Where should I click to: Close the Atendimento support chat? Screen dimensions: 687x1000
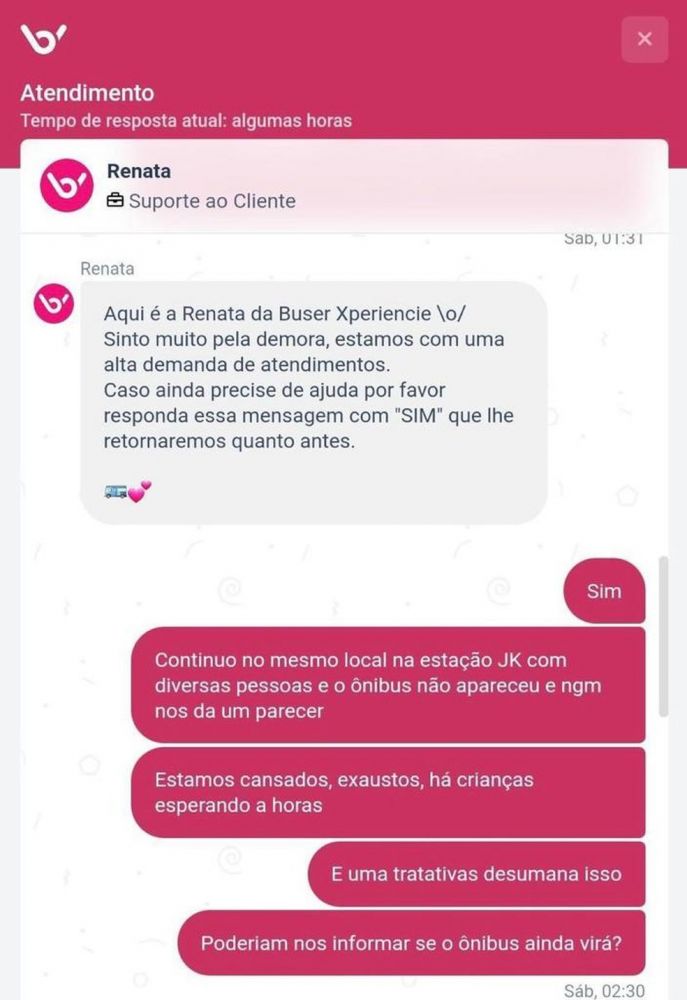[644, 39]
